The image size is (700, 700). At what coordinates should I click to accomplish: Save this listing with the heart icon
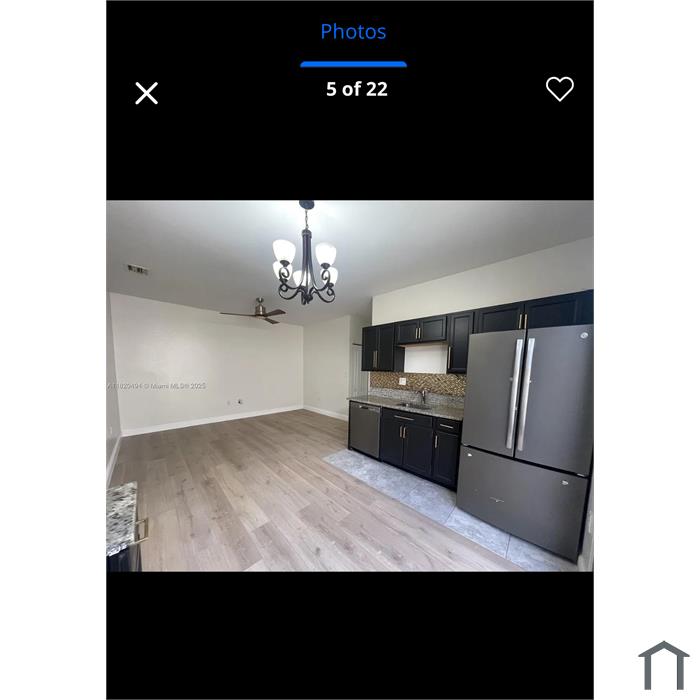pos(559,89)
